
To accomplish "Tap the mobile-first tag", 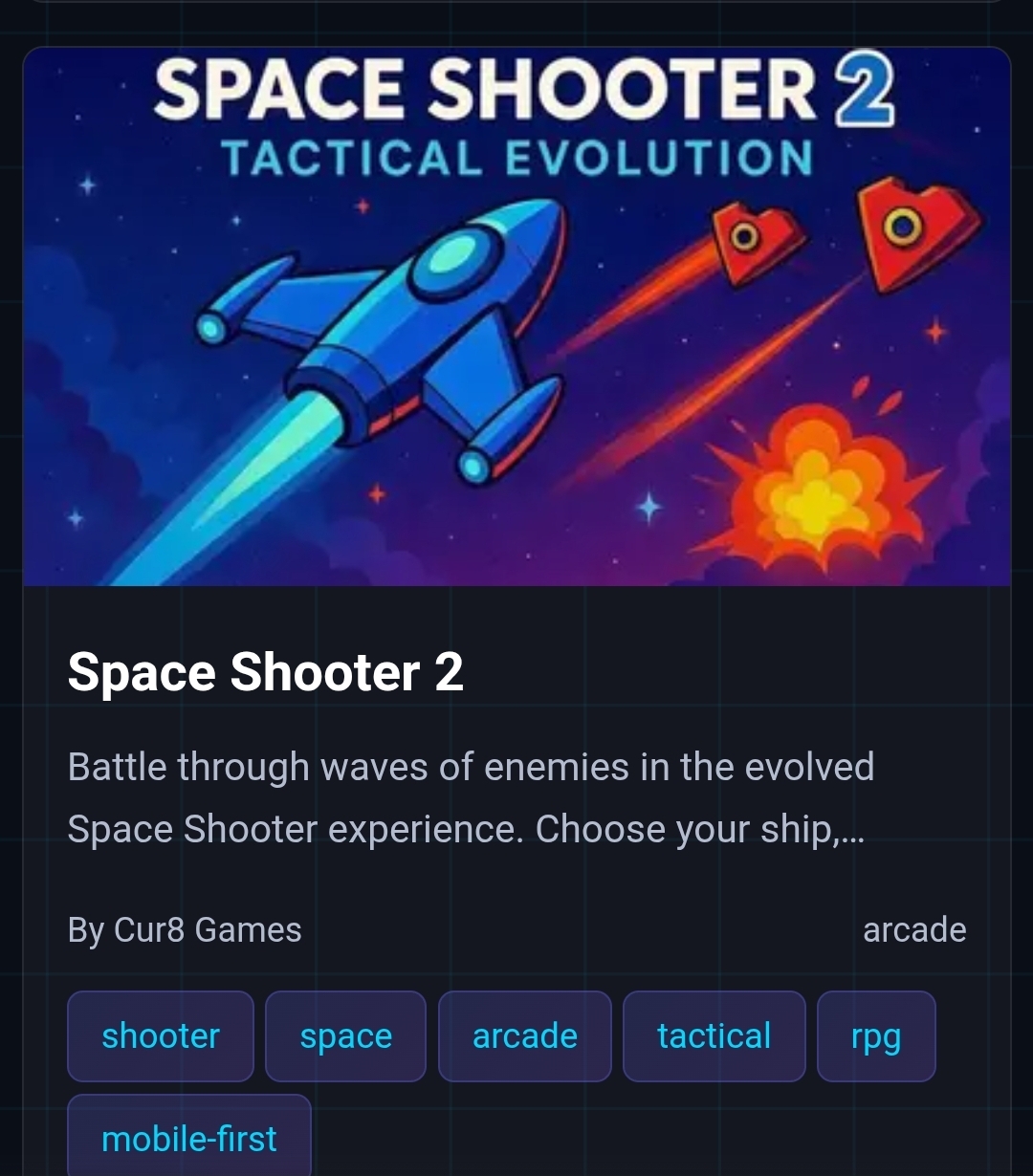I will coord(189,1137).
